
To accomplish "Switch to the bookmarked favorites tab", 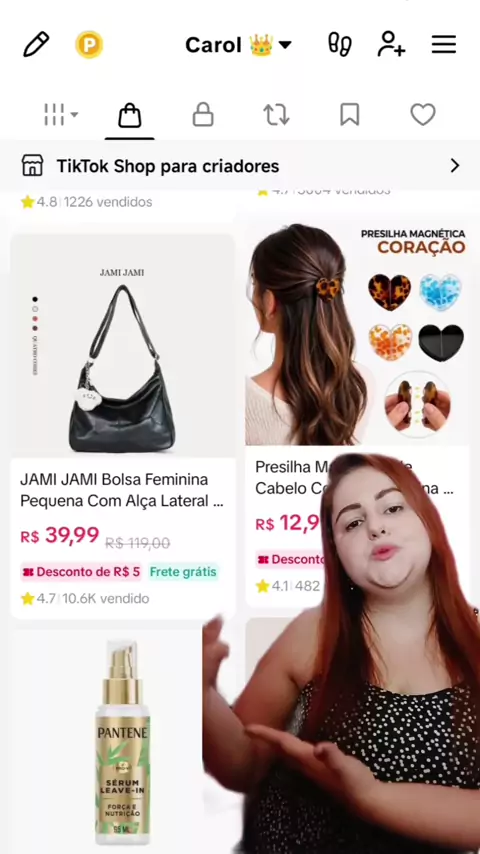I will coord(349,115).
